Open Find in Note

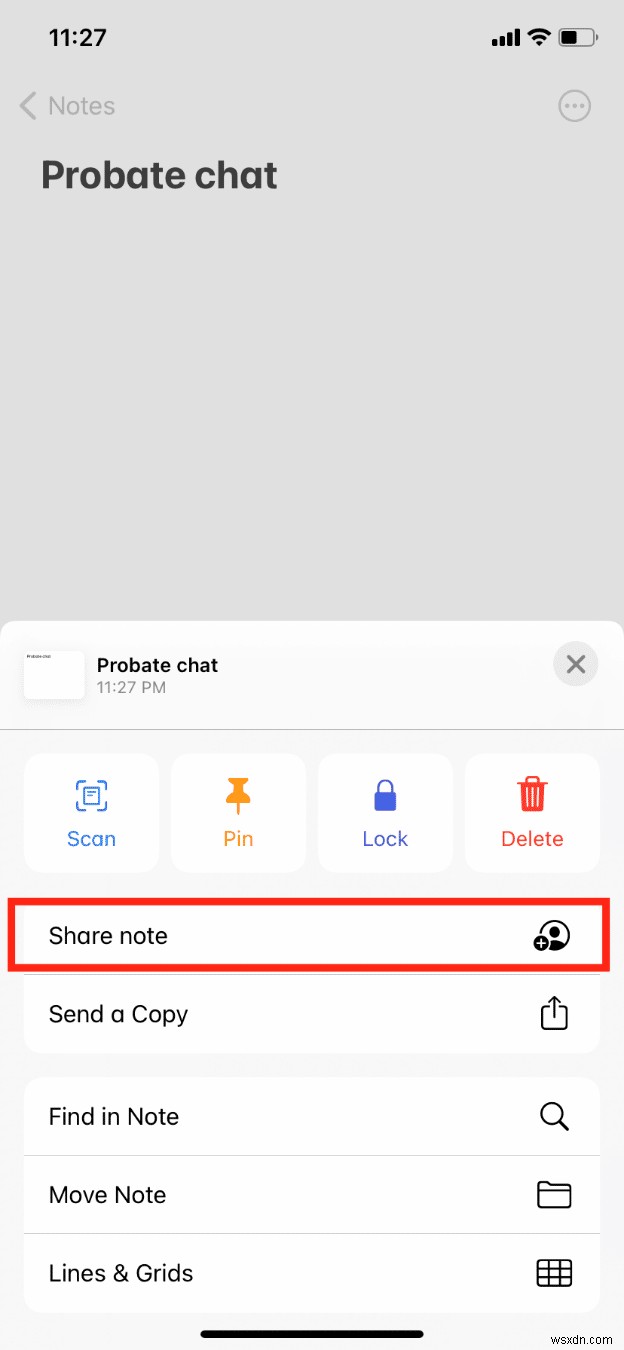(310, 1116)
